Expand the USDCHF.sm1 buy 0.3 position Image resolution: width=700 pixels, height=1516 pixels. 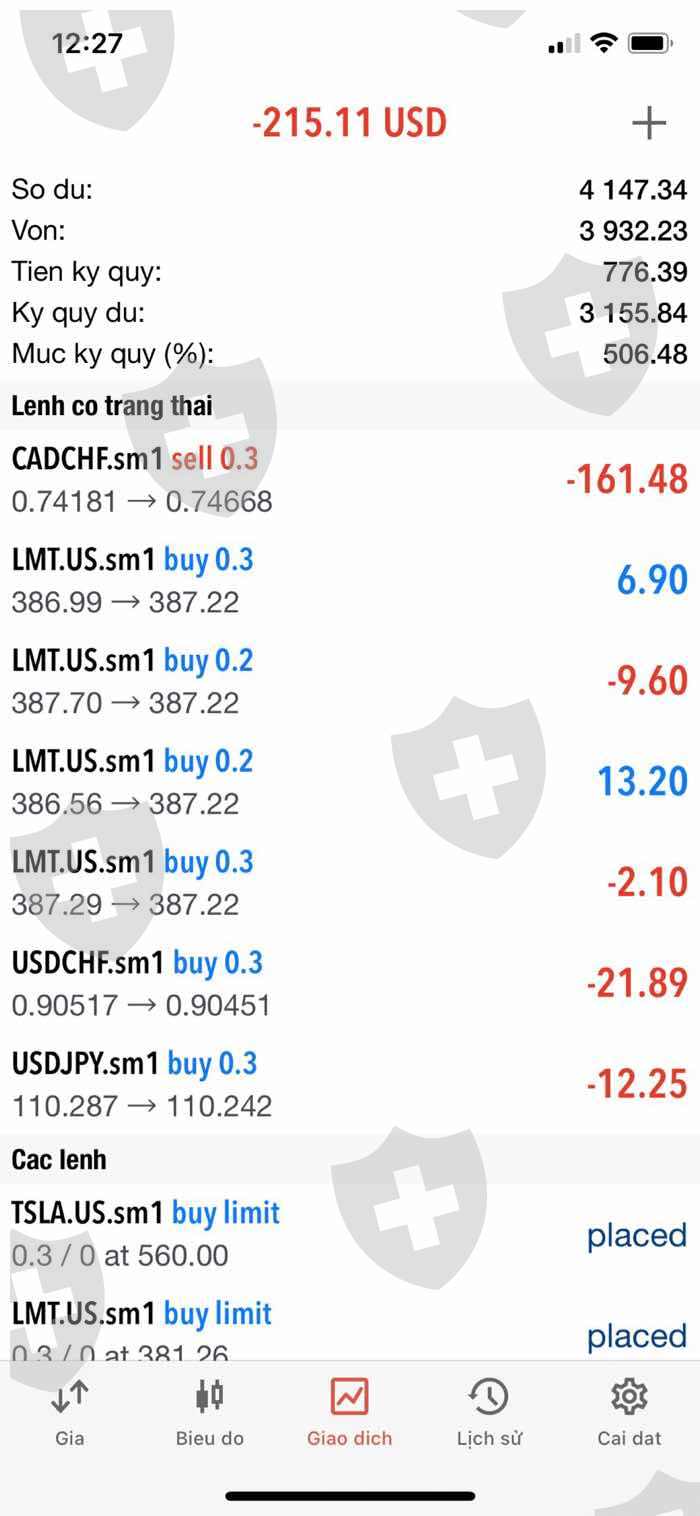pyautogui.click(x=350, y=984)
